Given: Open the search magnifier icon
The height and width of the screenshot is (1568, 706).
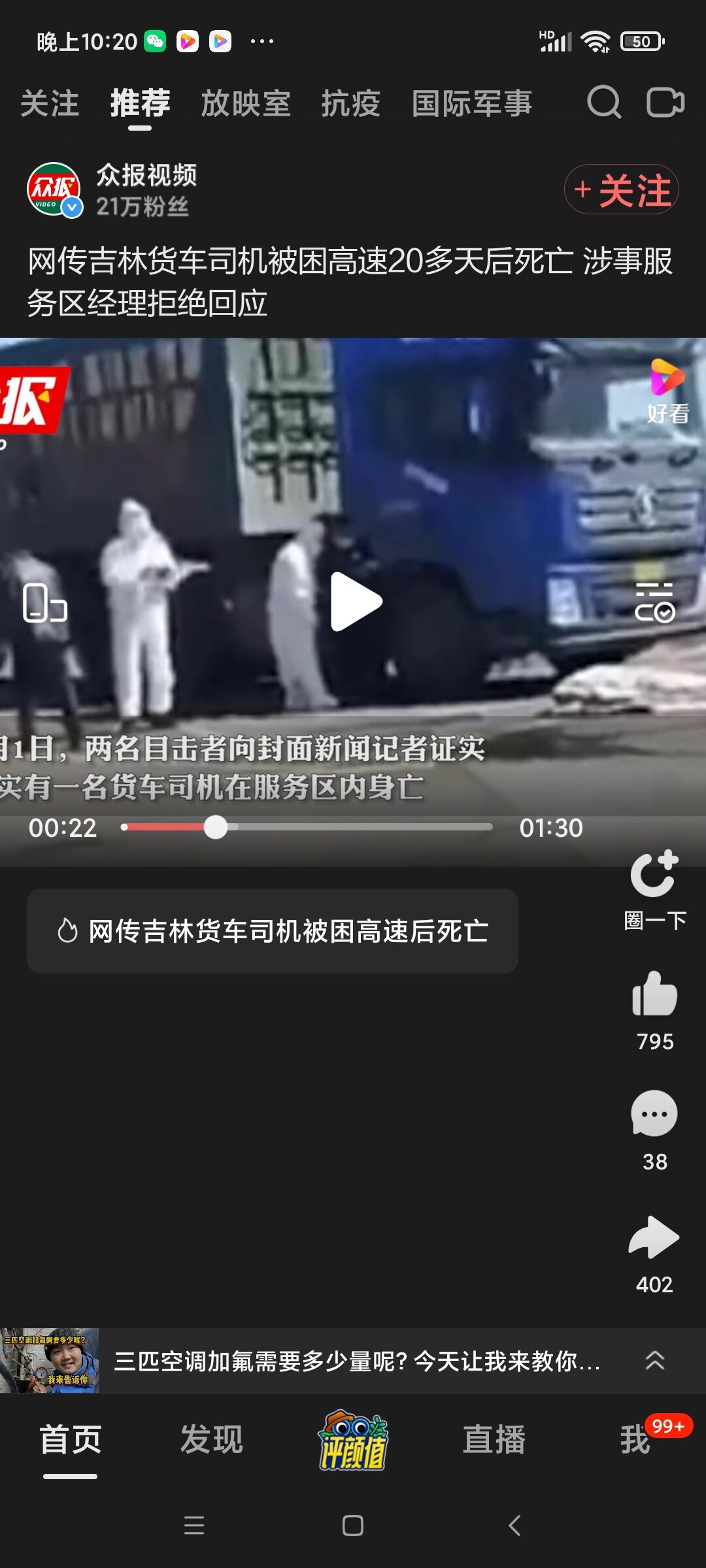Looking at the screenshot, I should [x=604, y=103].
